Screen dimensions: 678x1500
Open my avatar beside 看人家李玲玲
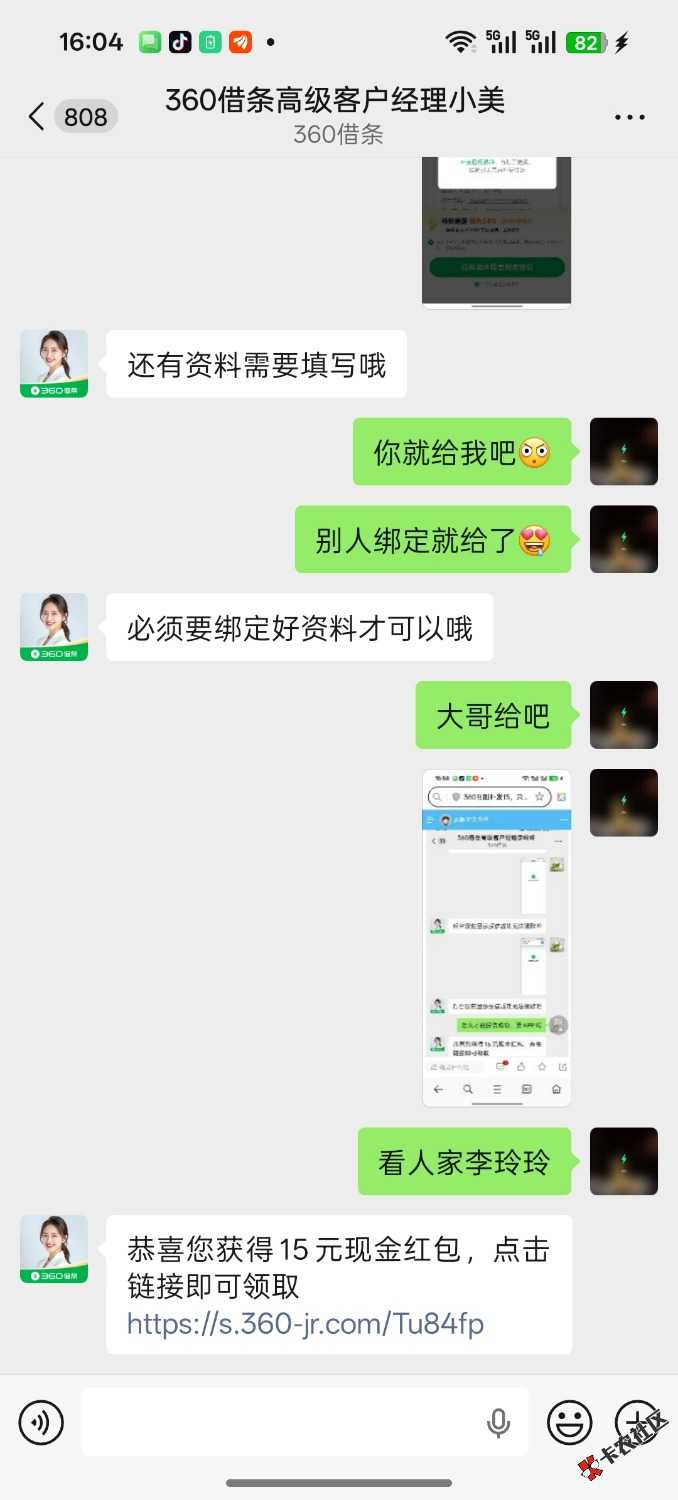(624, 1161)
